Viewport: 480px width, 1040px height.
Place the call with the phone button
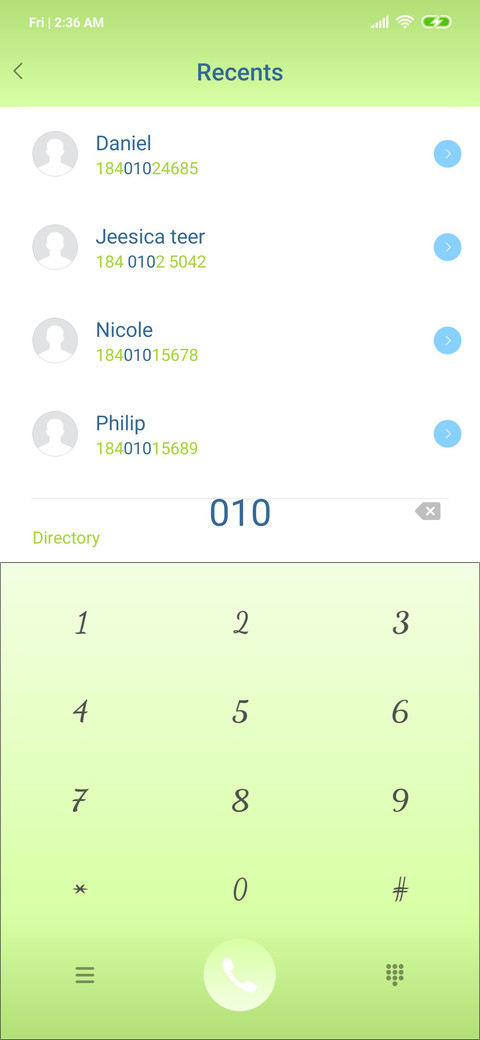click(240, 974)
